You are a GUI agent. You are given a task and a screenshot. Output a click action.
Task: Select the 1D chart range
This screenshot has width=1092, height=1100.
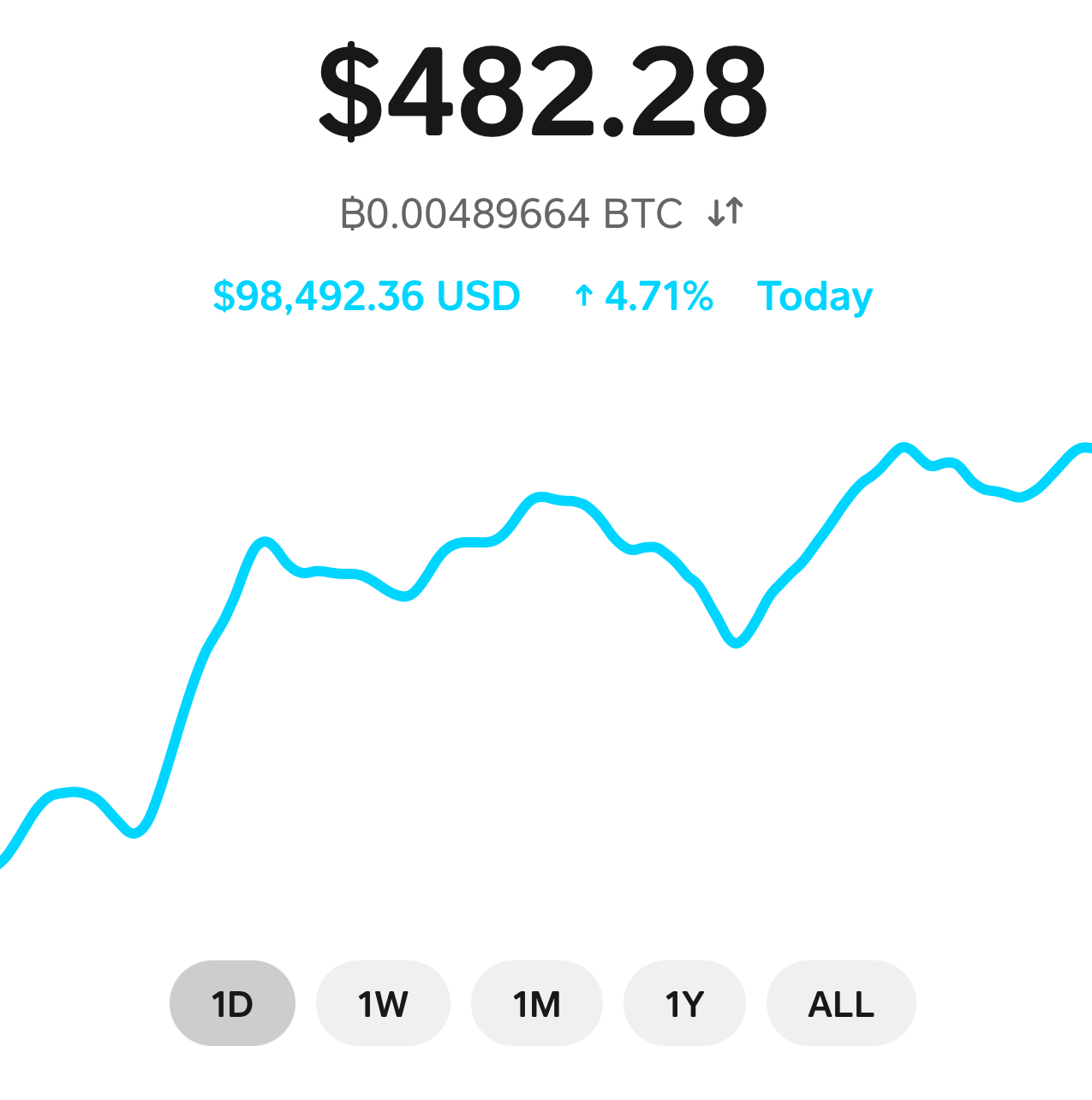pyautogui.click(x=232, y=1003)
